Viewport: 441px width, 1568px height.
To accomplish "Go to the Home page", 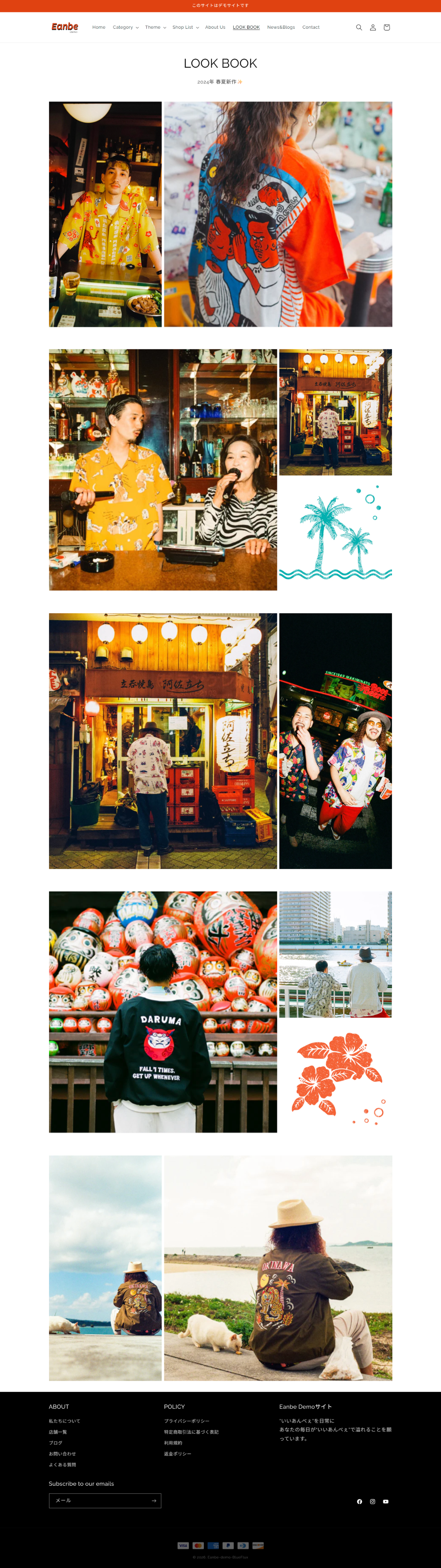I will (99, 28).
